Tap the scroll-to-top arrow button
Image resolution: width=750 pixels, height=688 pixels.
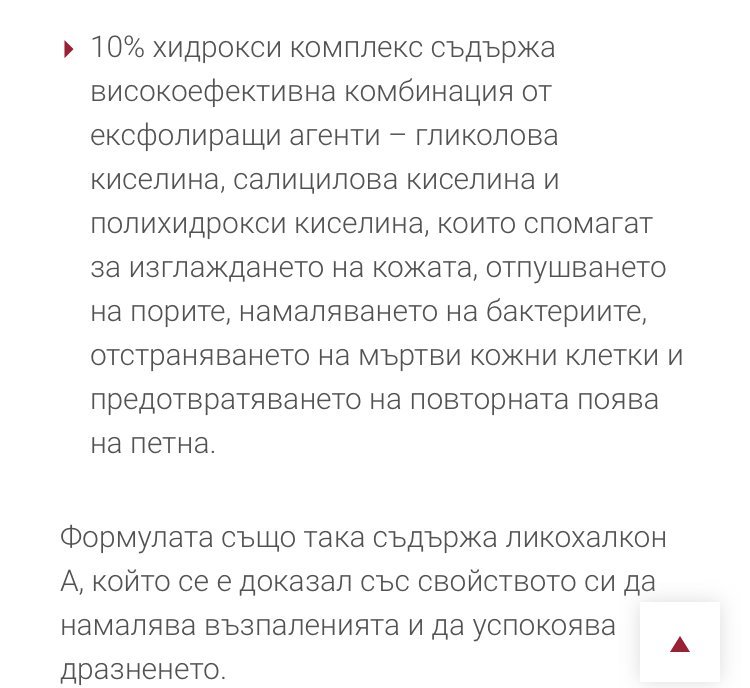tap(680, 643)
